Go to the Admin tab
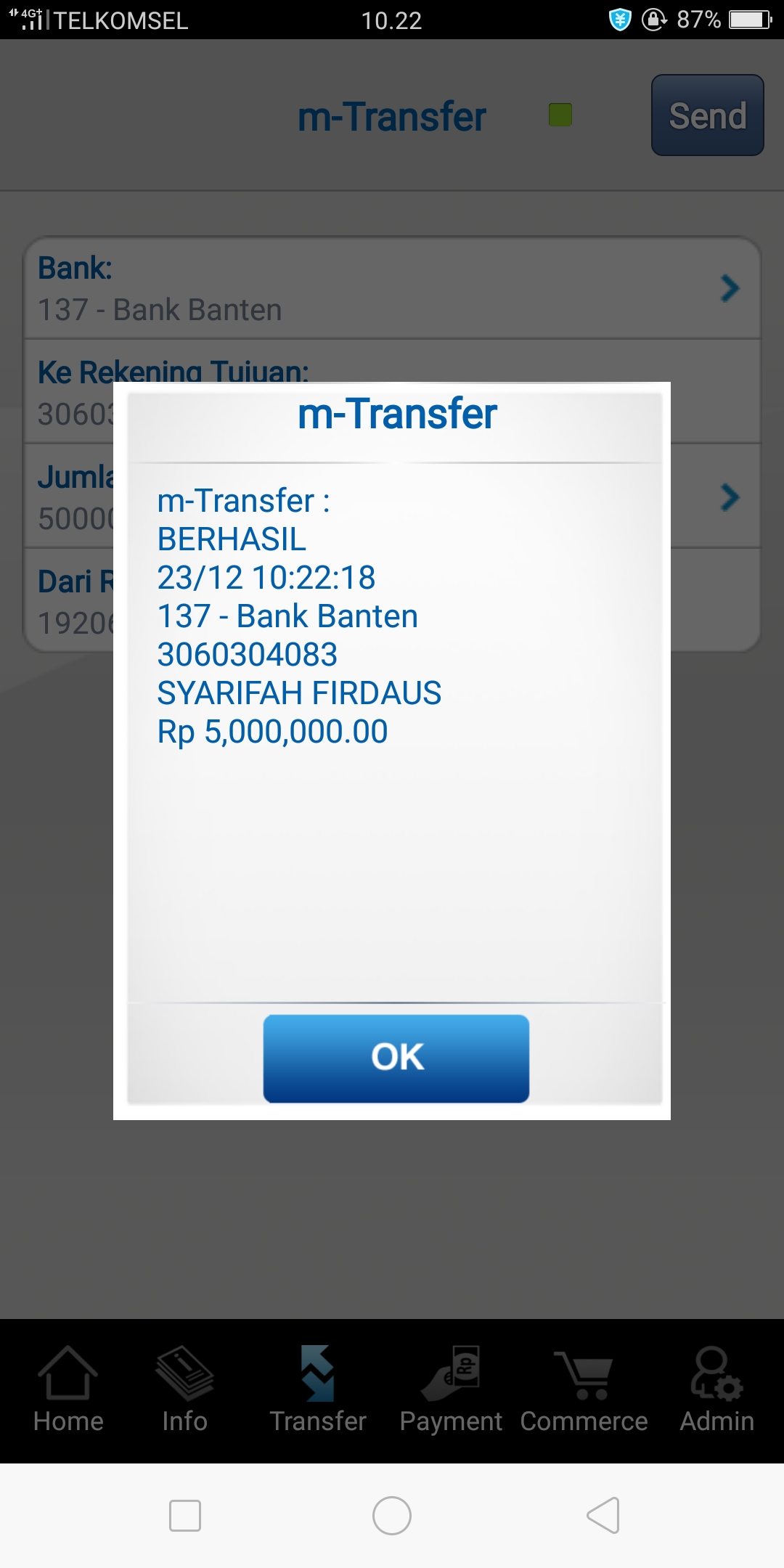The image size is (784, 1568). pyautogui.click(x=716, y=1389)
